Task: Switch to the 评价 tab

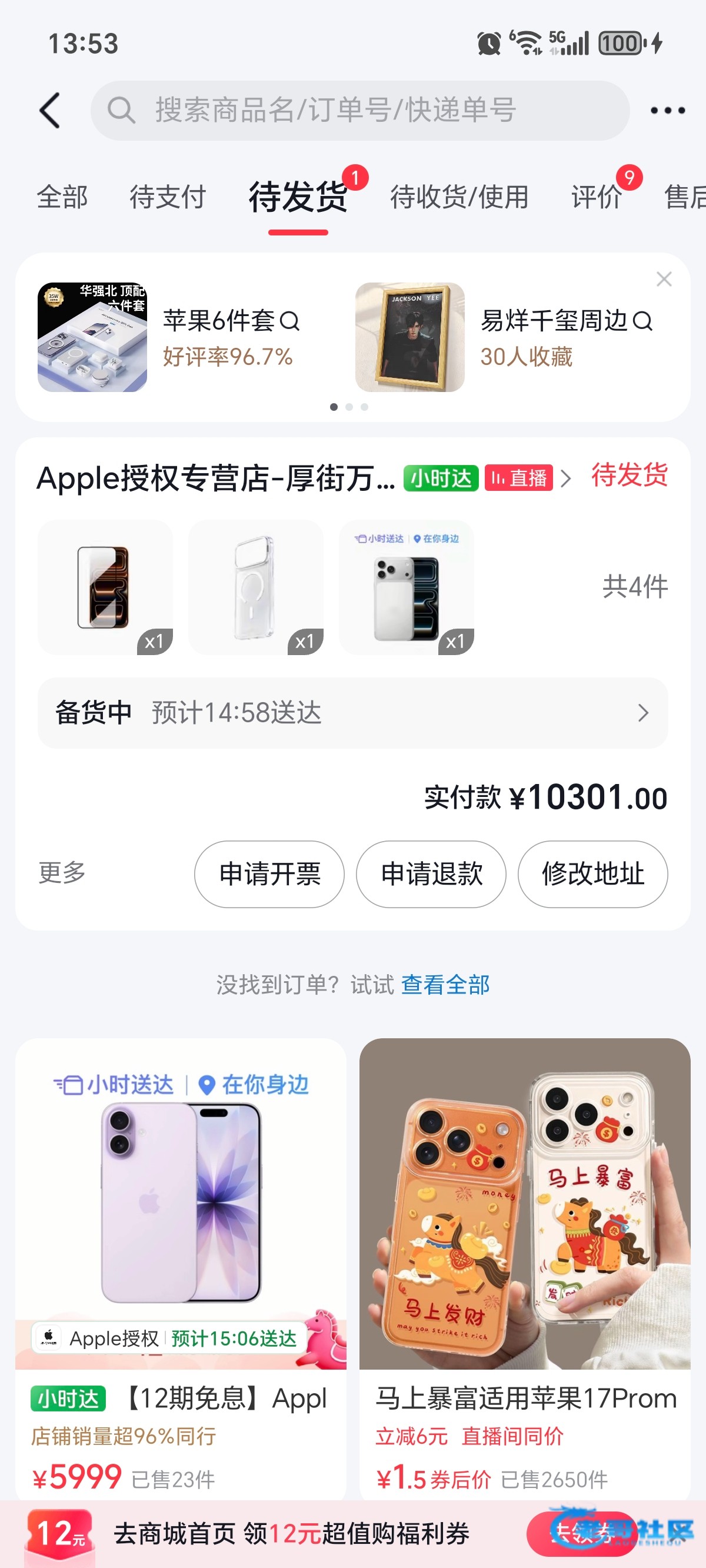Action: (596, 197)
